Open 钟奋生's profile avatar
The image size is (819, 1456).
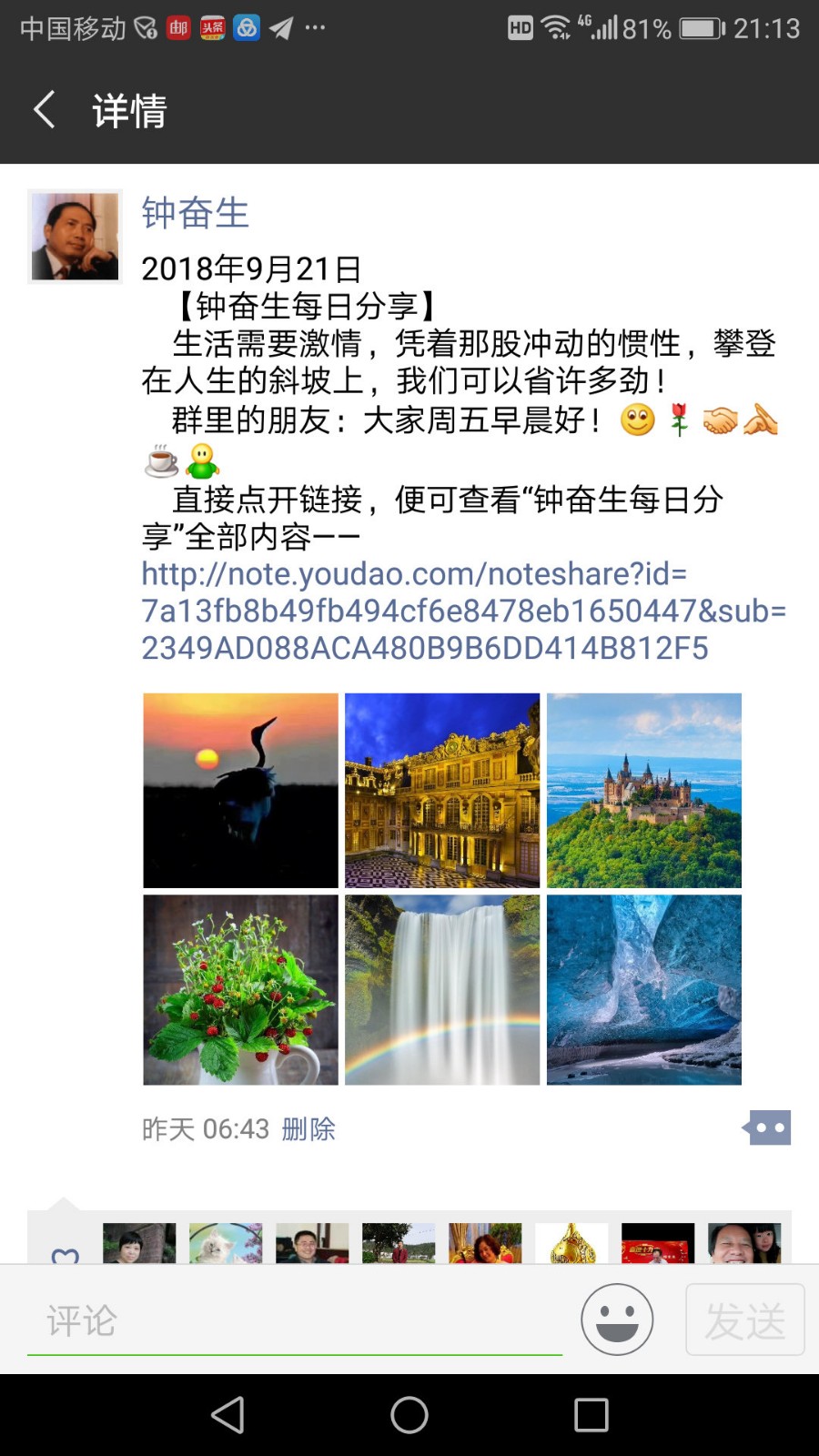76,237
